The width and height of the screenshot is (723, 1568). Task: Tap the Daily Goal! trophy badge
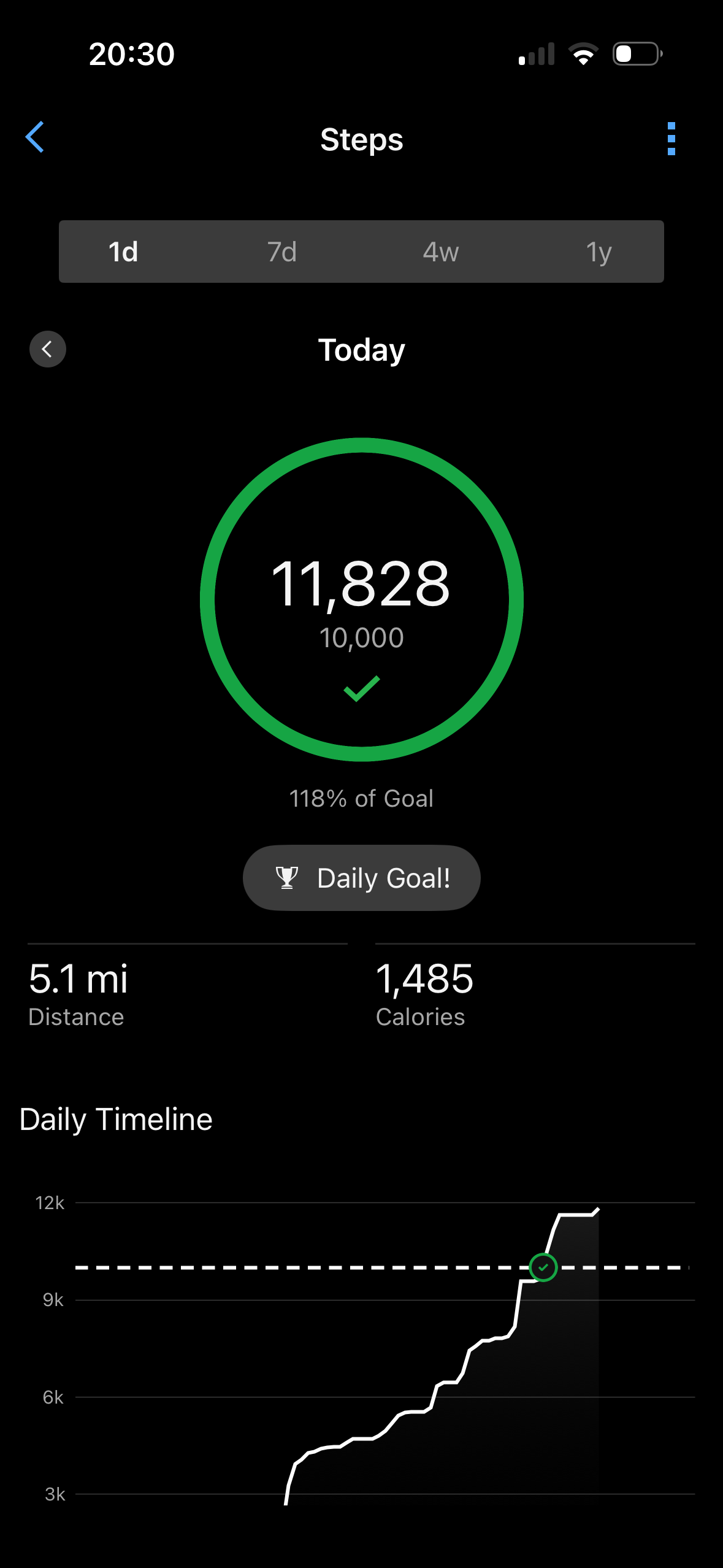click(x=361, y=878)
